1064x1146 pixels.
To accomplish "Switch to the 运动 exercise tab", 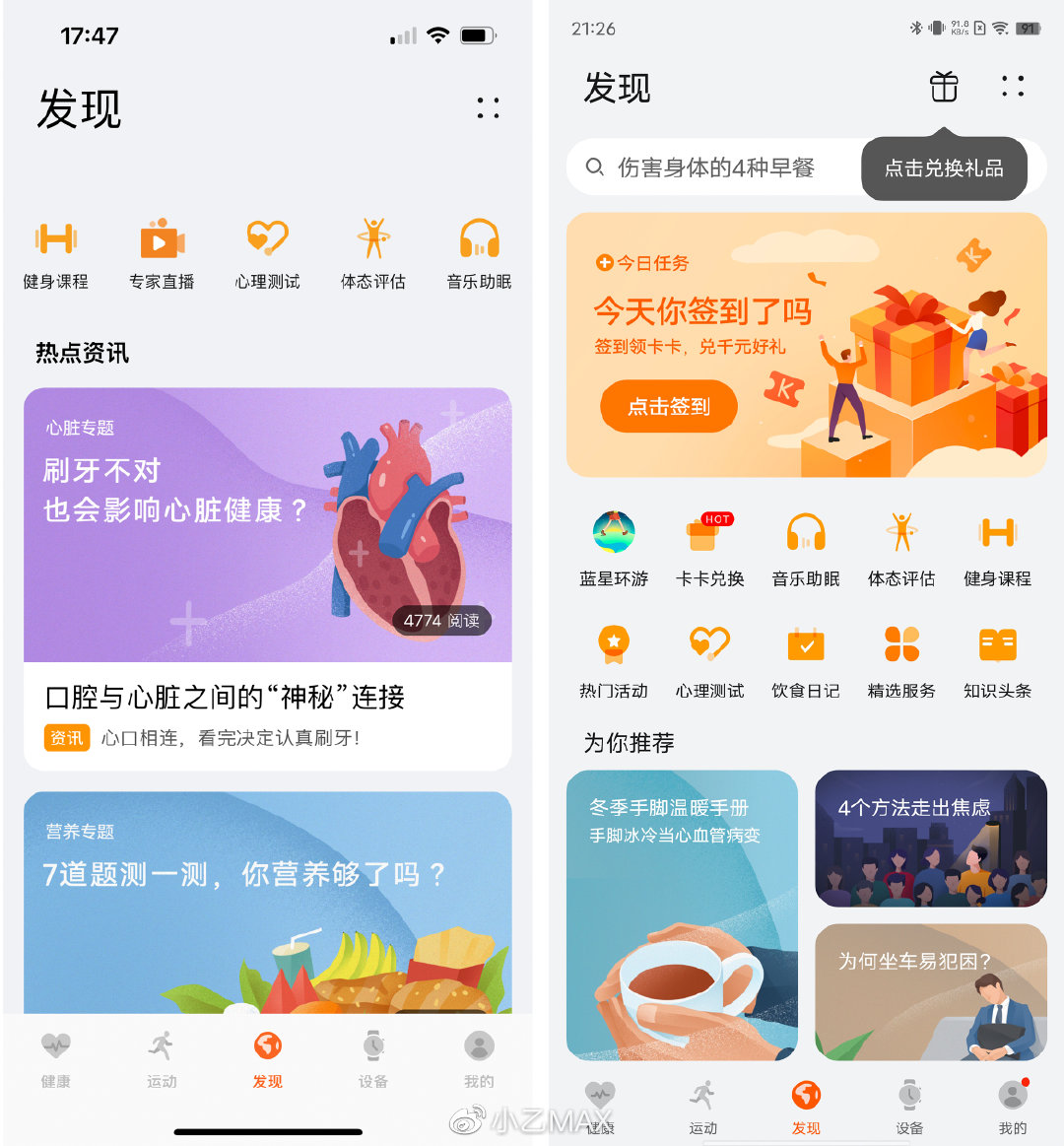I will (x=162, y=1062).
